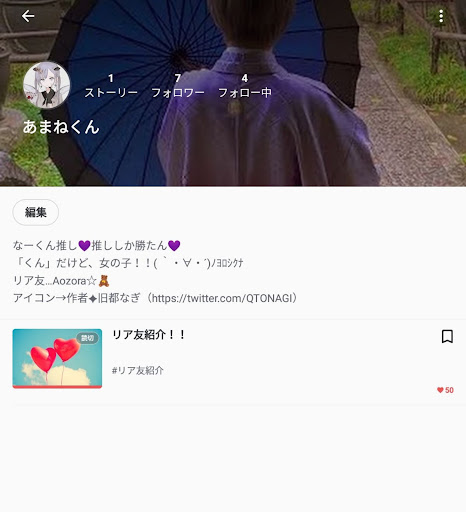The width and height of the screenshot is (466, 512).
Task: Go back using the arrow icon
Action: (28, 16)
